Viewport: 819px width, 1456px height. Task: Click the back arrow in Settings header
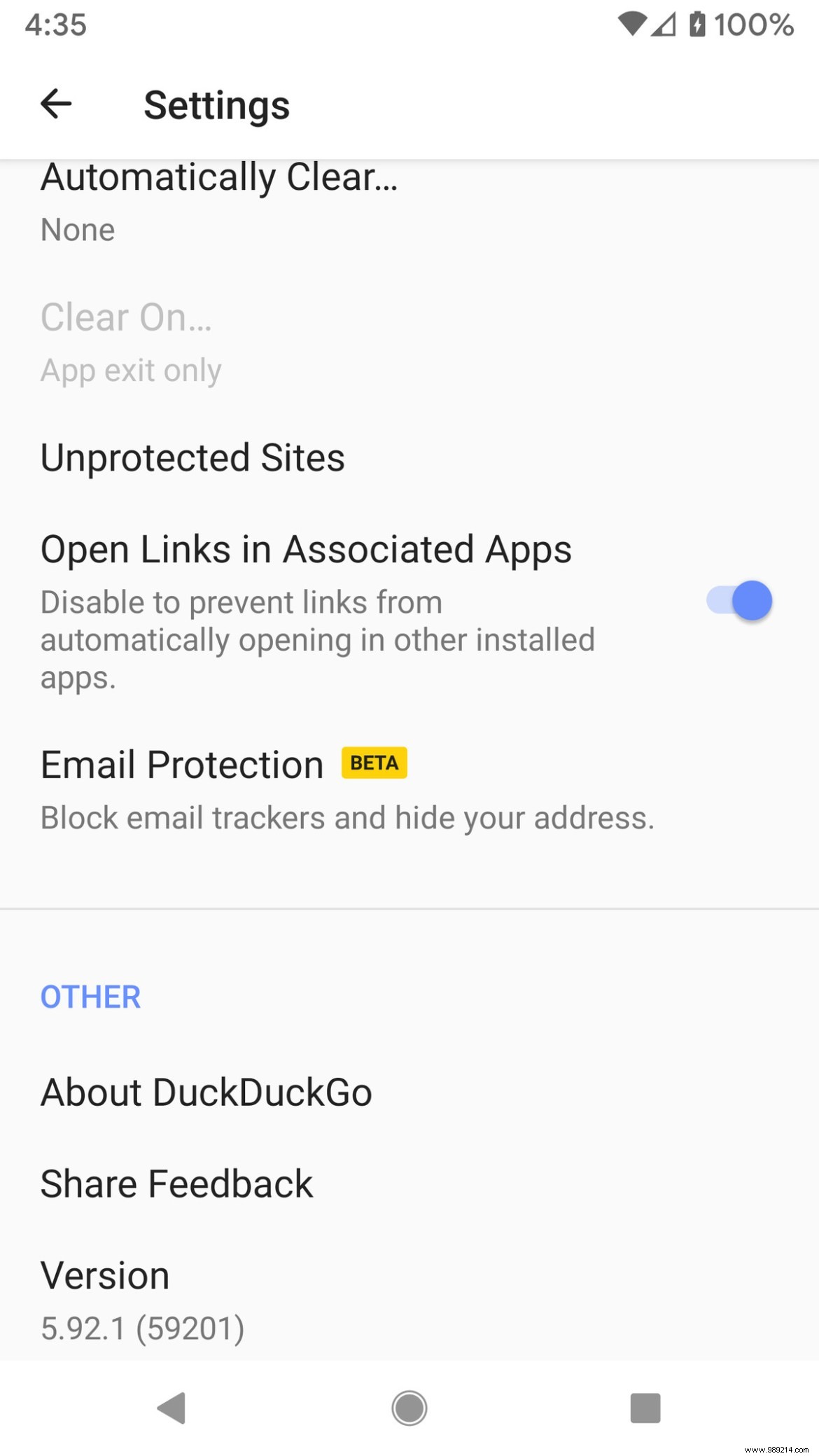(x=56, y=104)
